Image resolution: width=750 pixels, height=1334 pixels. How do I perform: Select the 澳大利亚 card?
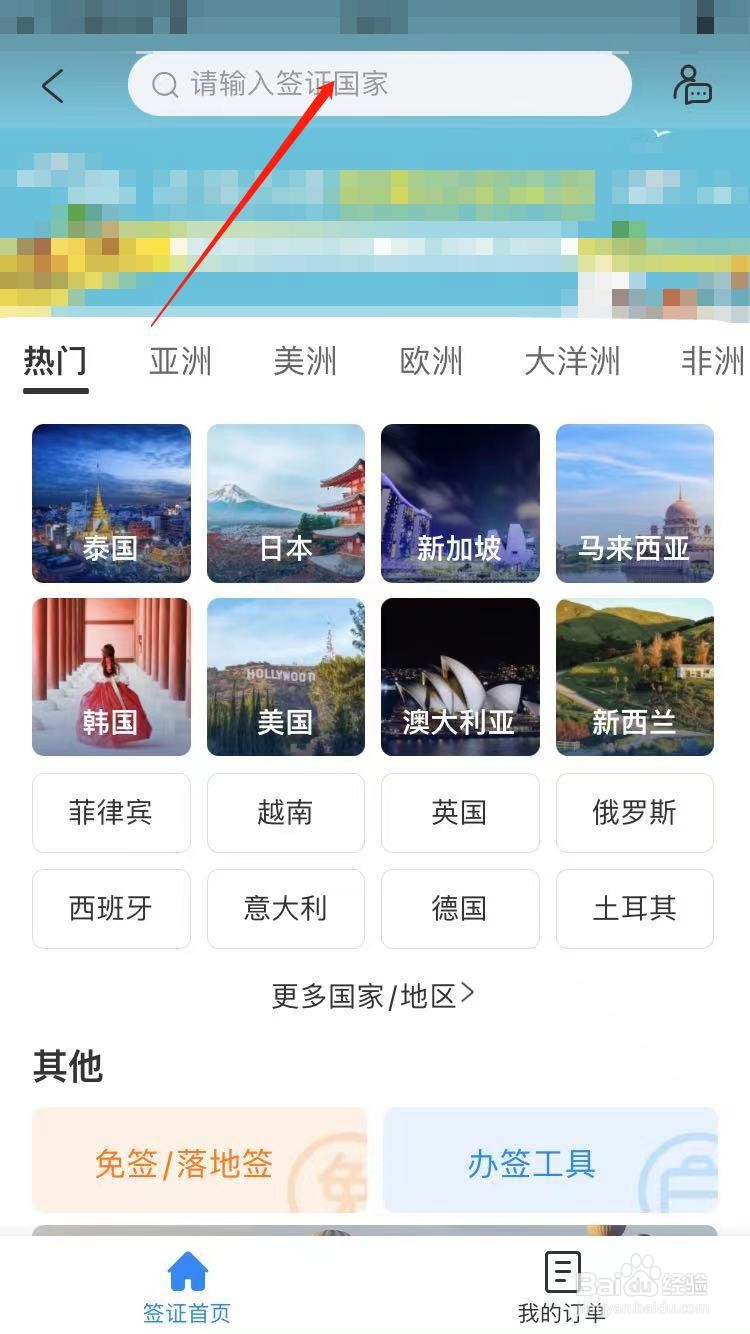[460, 677]
